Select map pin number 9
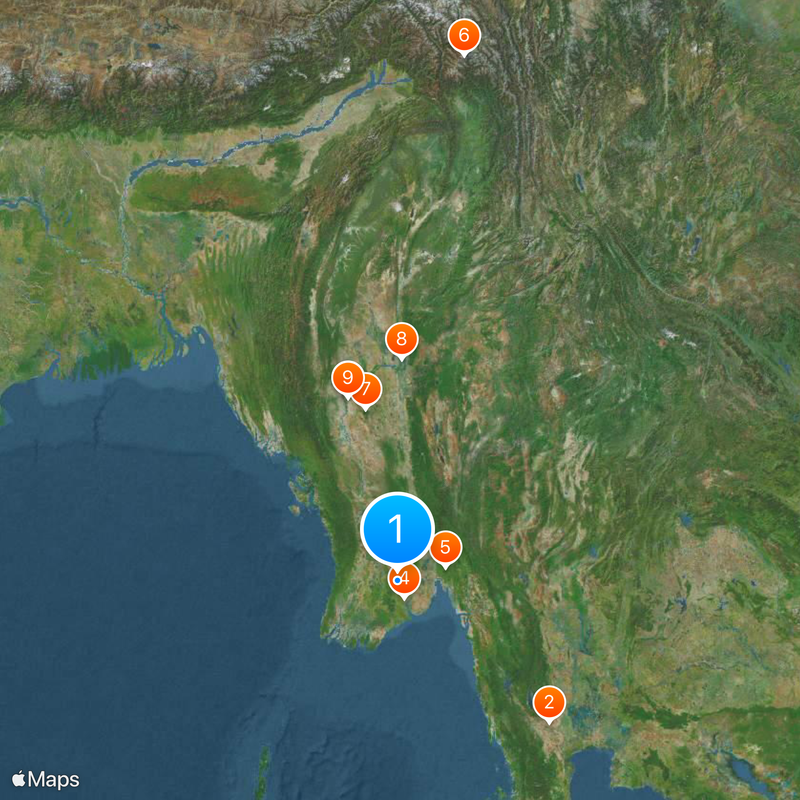The image size is (800, 800). [x=346, y=377]
